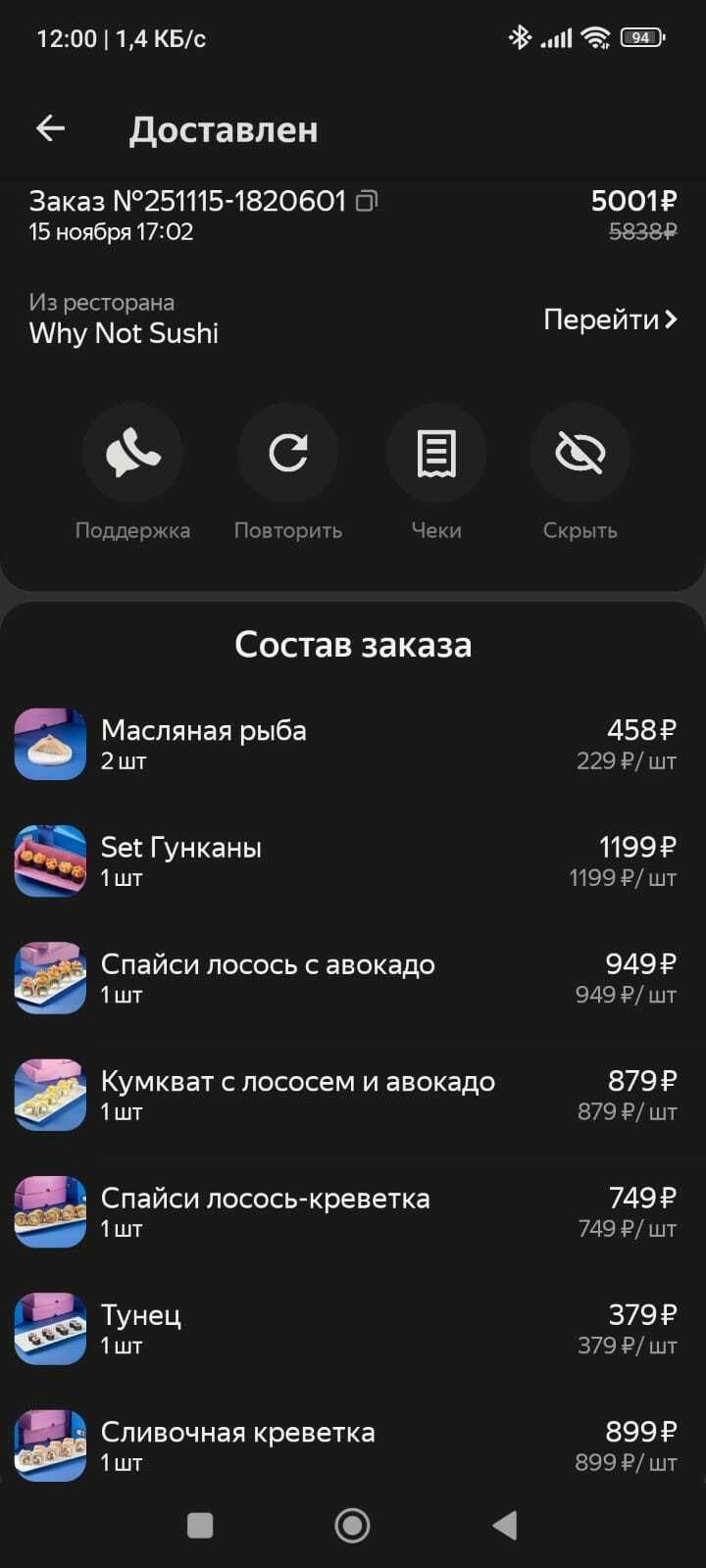
Task: Contact support via Поддержка button
Action: click(132, 454)
